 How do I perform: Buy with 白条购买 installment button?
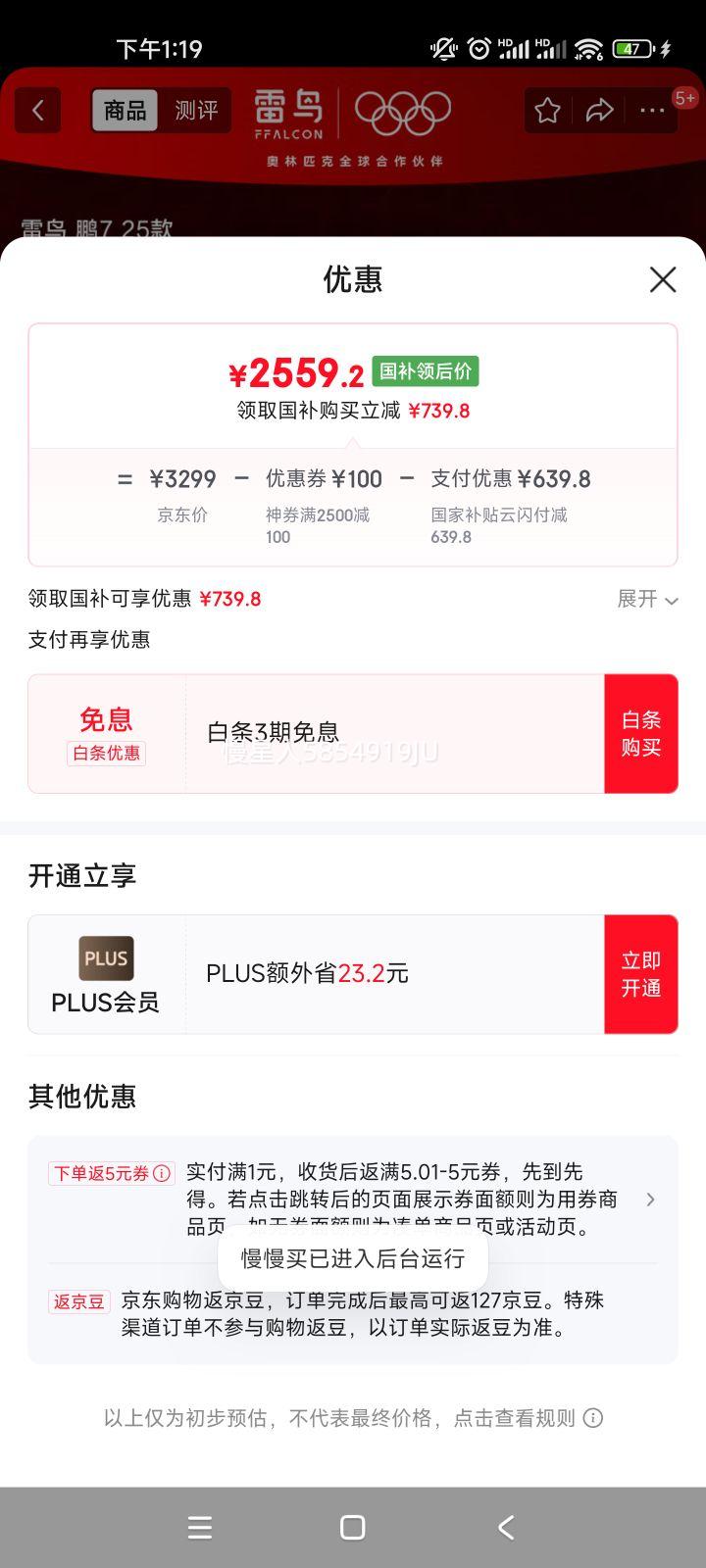pos(641,734)
